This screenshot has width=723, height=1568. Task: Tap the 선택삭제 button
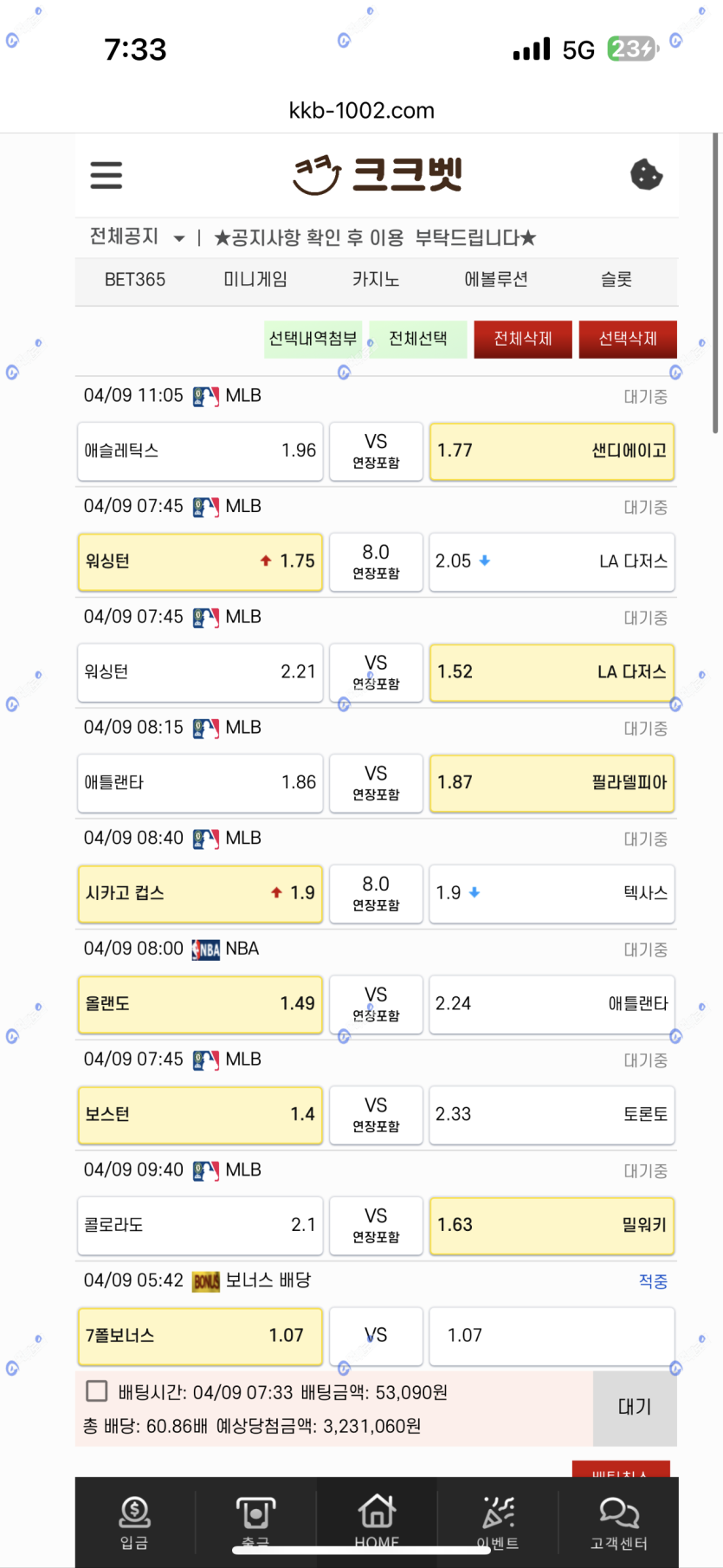pos(628,339)
